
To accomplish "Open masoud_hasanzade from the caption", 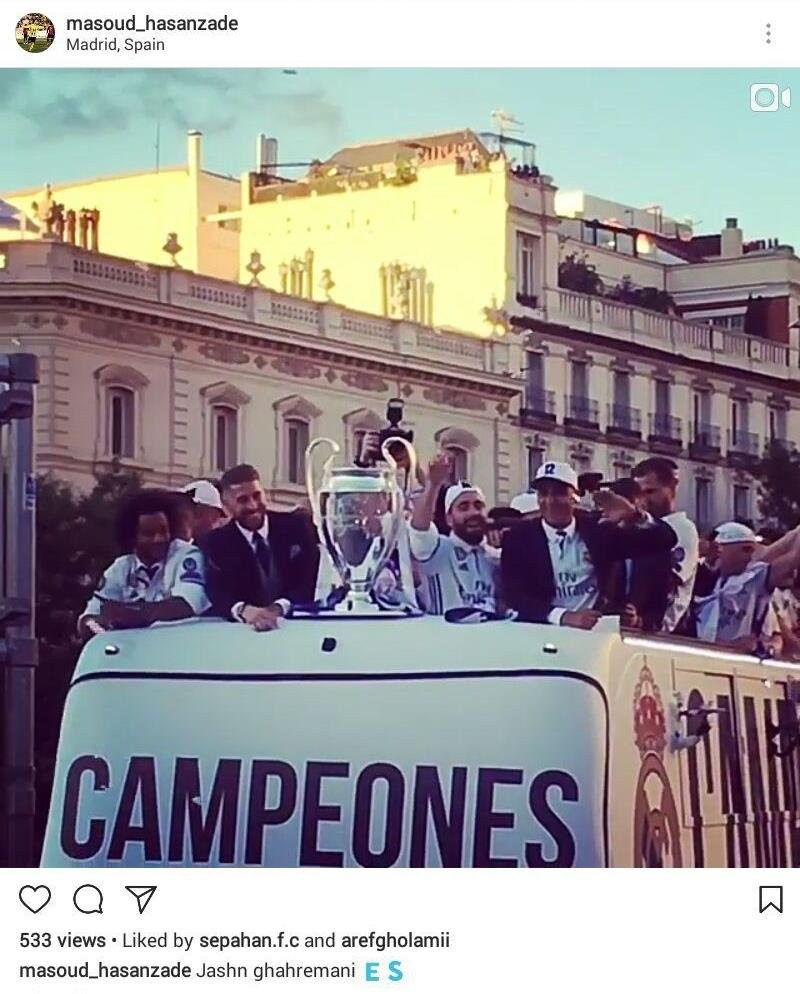I will (x=105, y=971).
